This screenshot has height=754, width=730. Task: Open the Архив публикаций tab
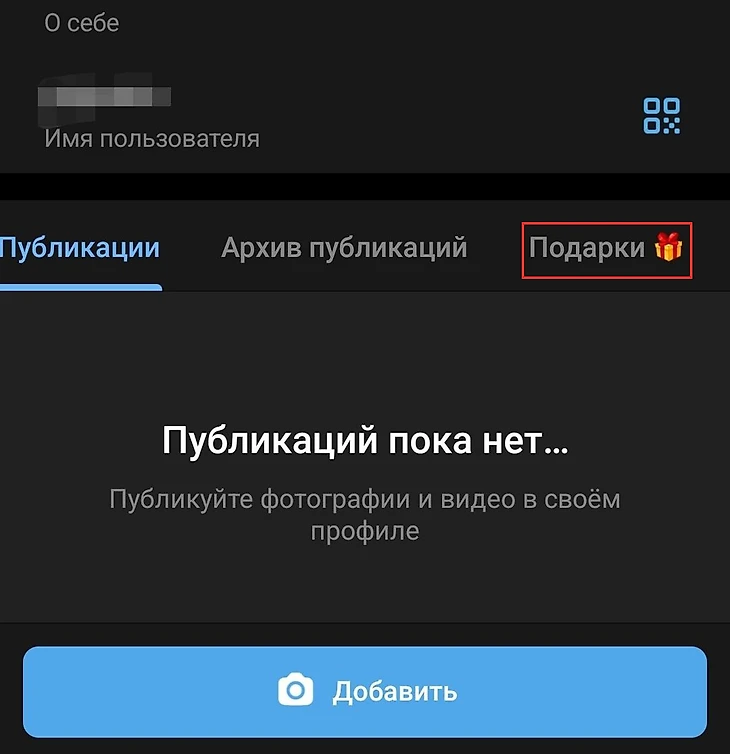pos(344,248)
